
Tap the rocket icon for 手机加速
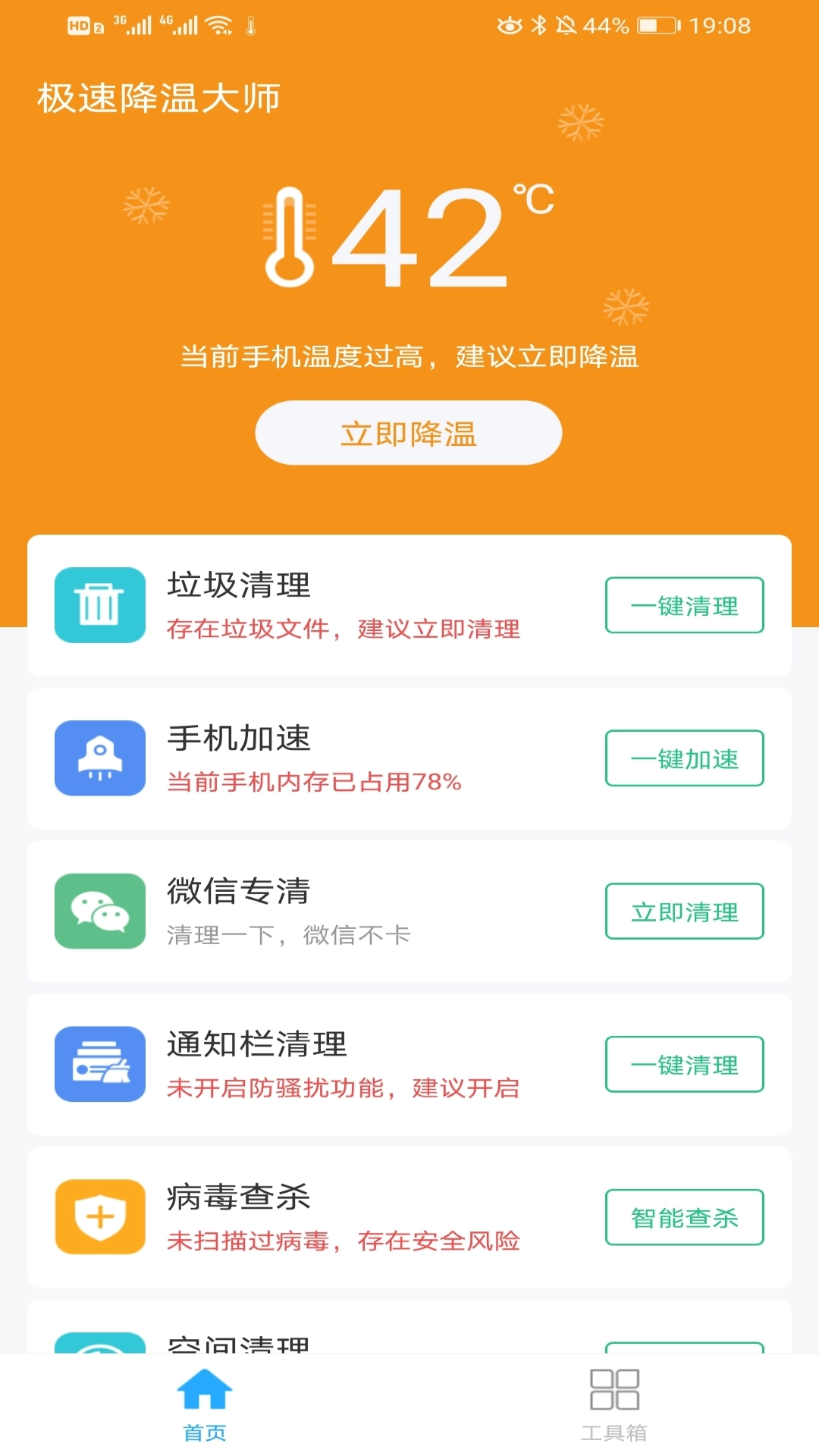(99, 759)
